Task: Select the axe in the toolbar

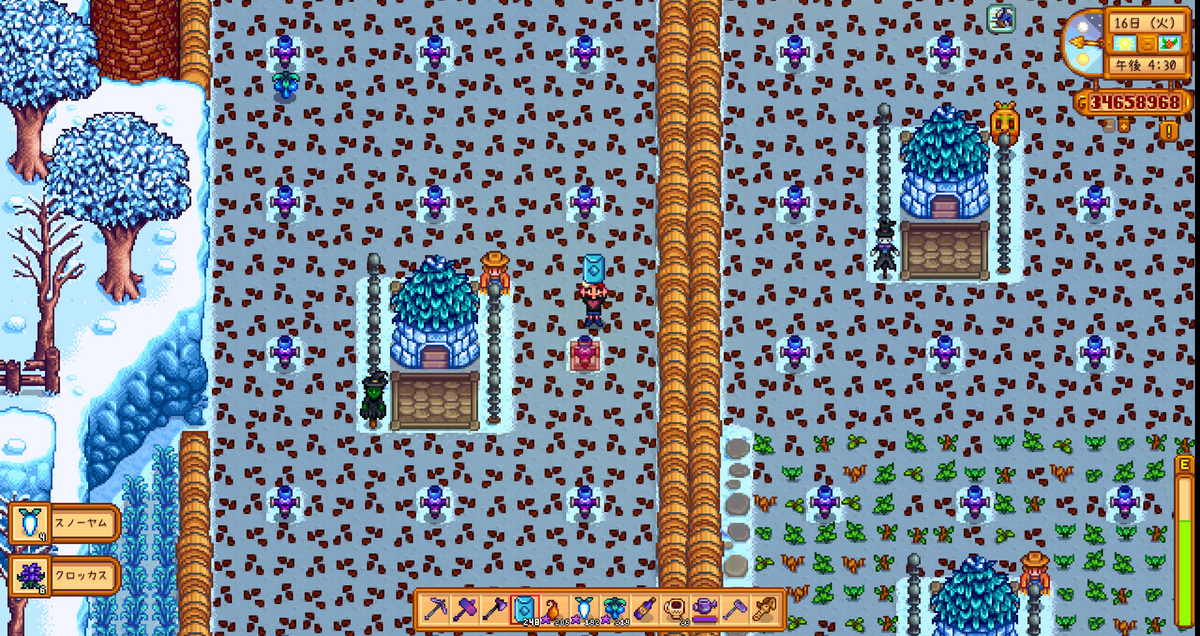Action: point(495,608)
